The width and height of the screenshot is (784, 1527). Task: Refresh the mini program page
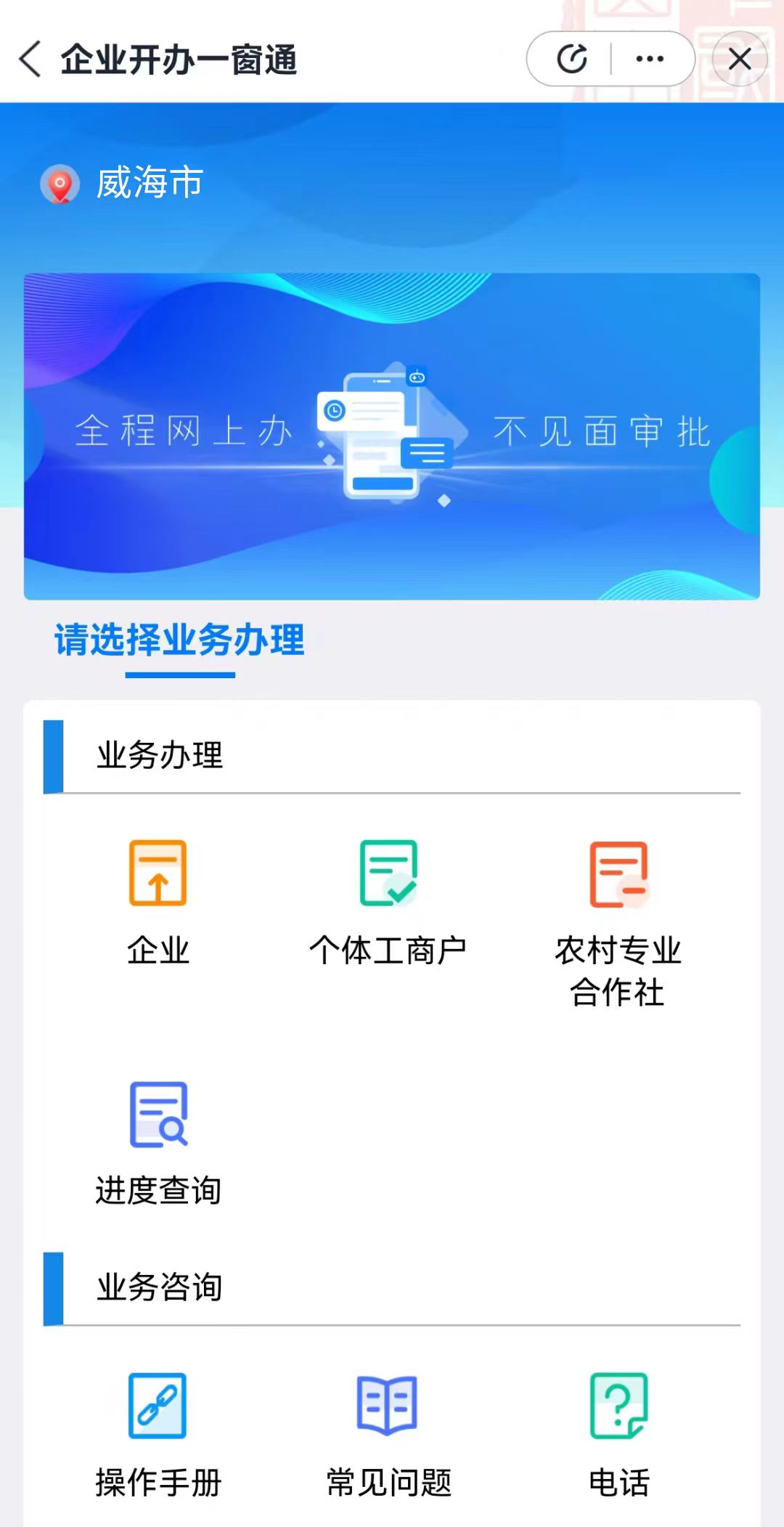tap(572, 60)
